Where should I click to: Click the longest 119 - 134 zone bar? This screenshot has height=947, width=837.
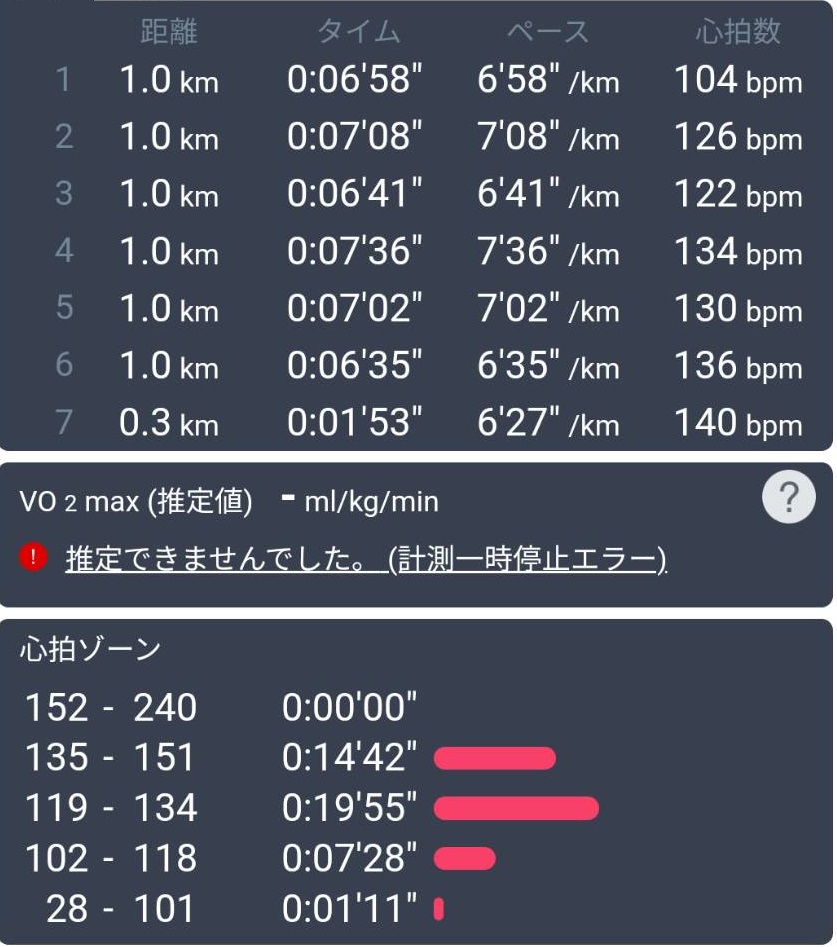click(513, 808)
